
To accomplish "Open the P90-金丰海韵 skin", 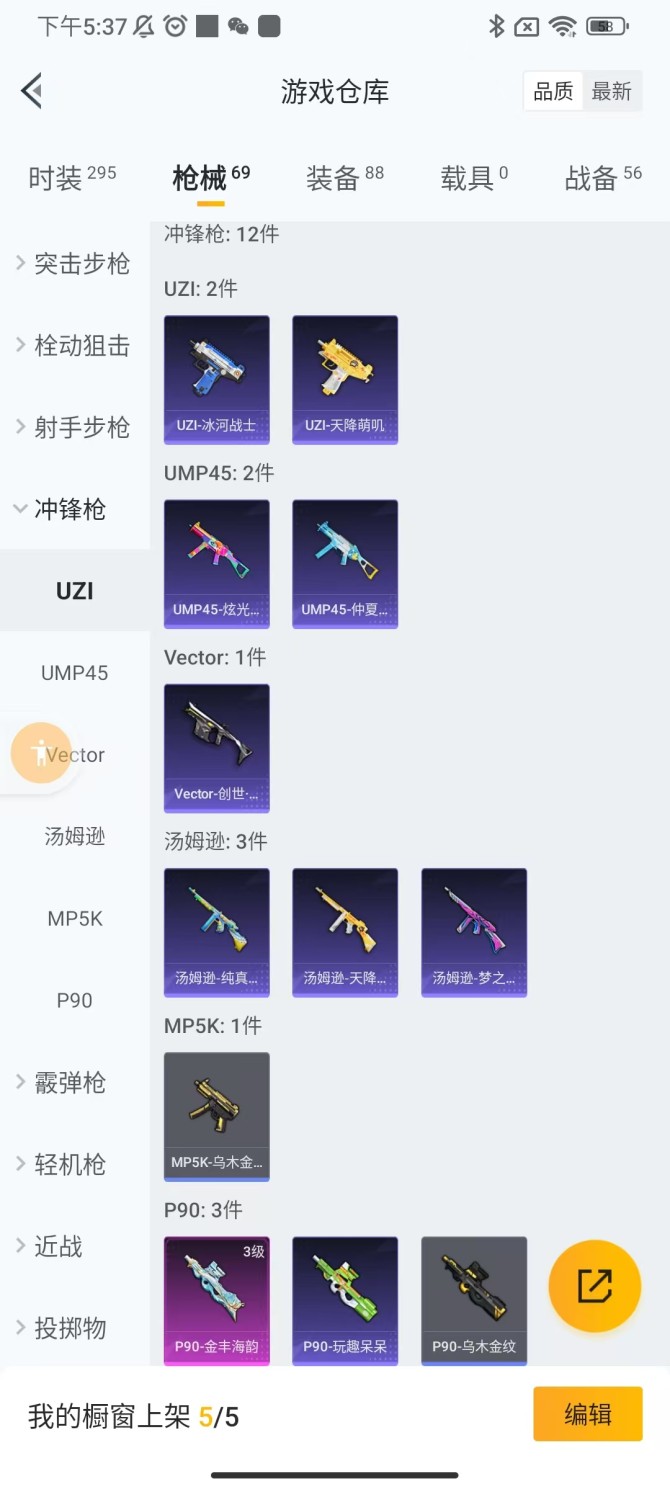I will [217, 1300].
